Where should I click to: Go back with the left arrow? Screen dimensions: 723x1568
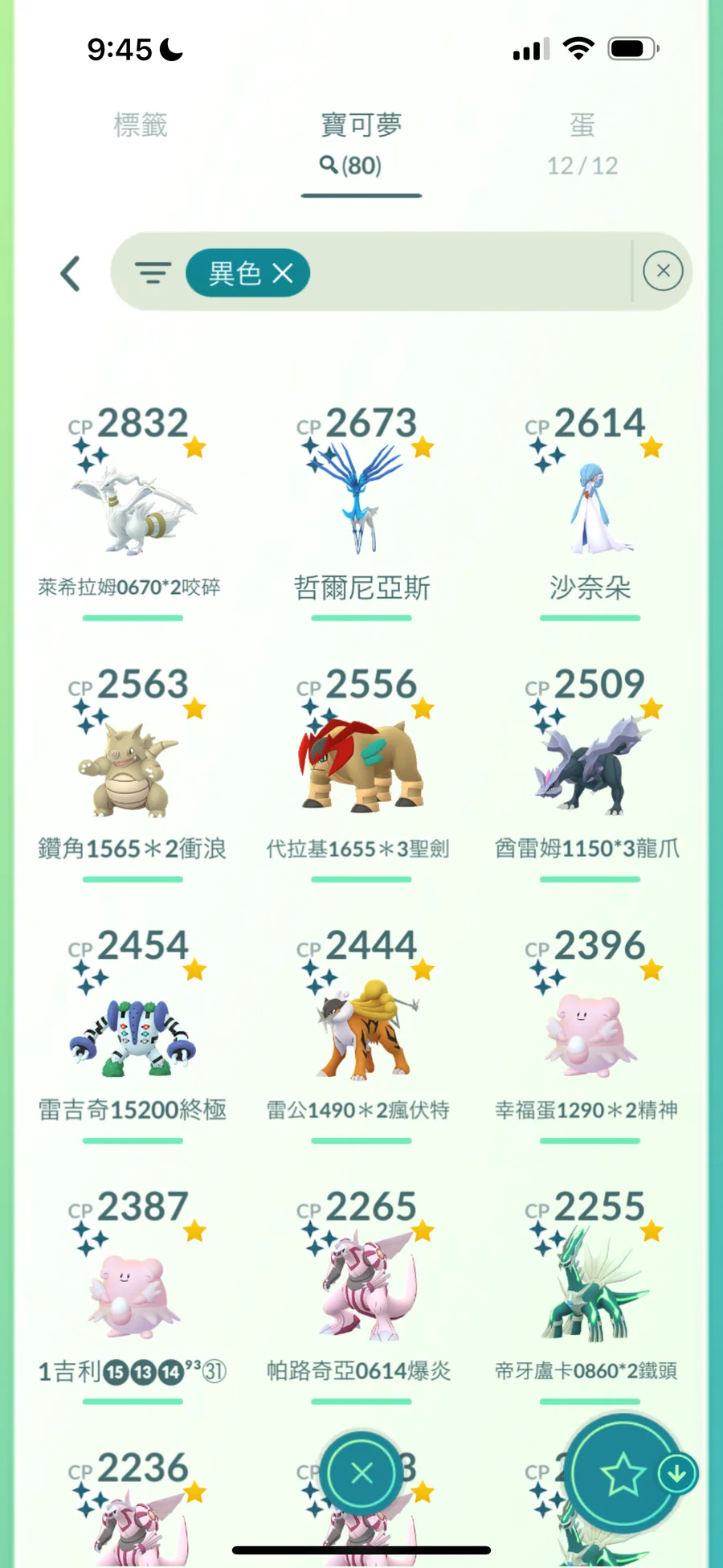pyautogui.click(x=71, y=273)
